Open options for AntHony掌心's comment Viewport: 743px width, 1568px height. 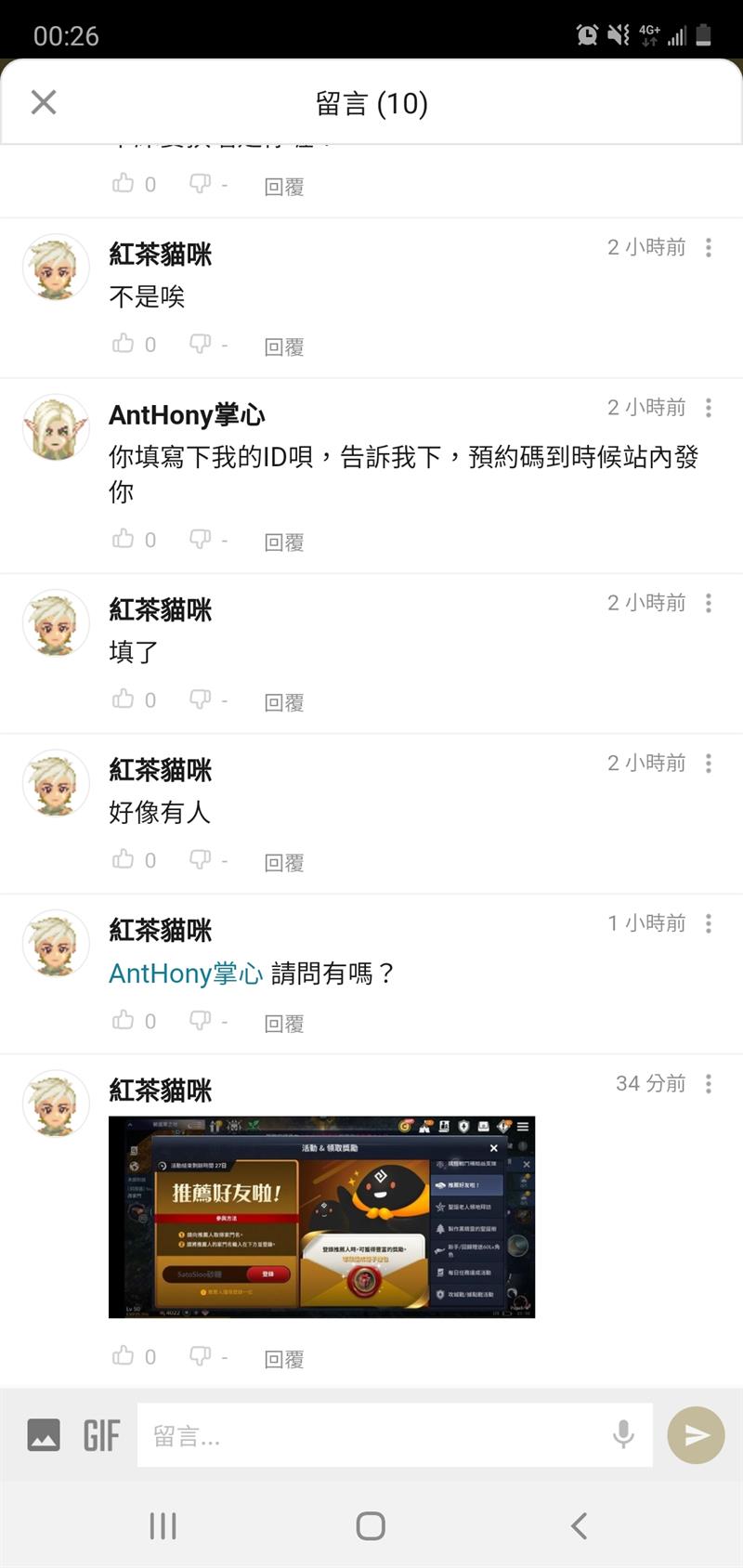[x=709, y=408]
